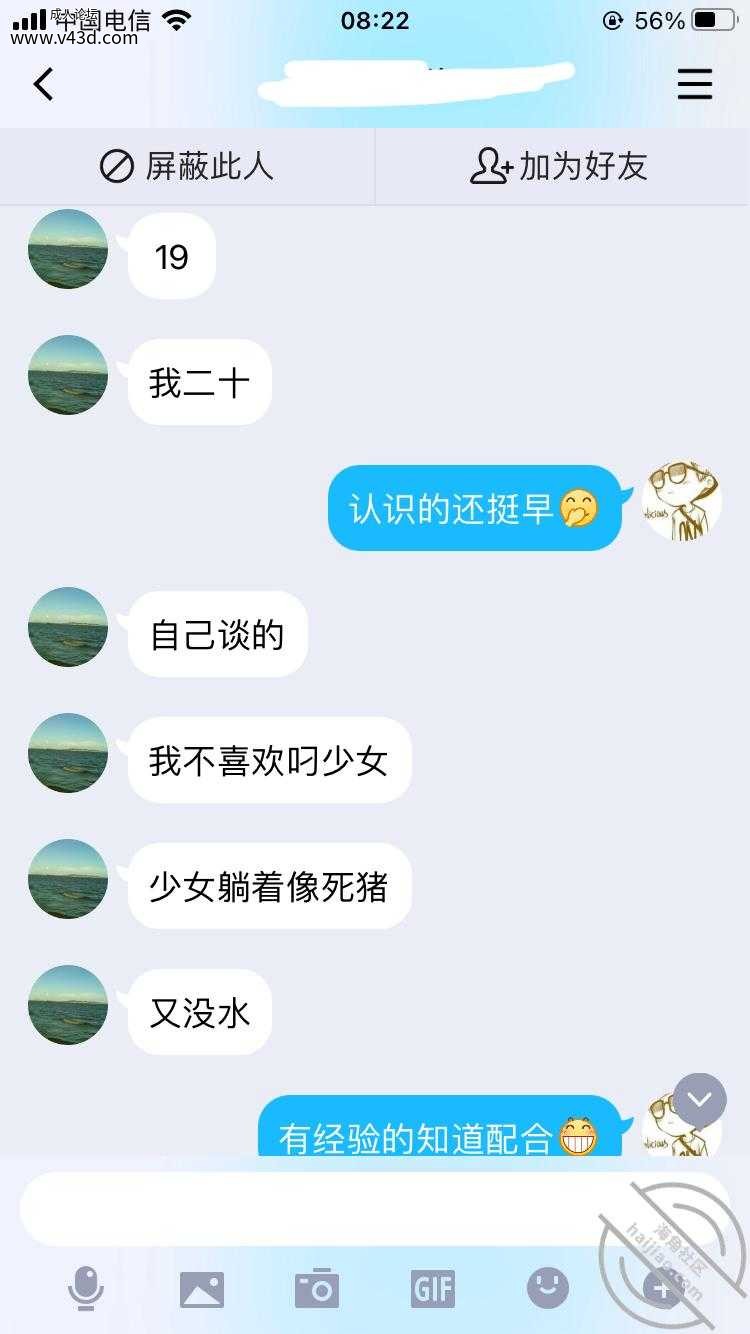750x1334 pixels.
Task: Open the plus icon for more options
Action: point(663,1289)
